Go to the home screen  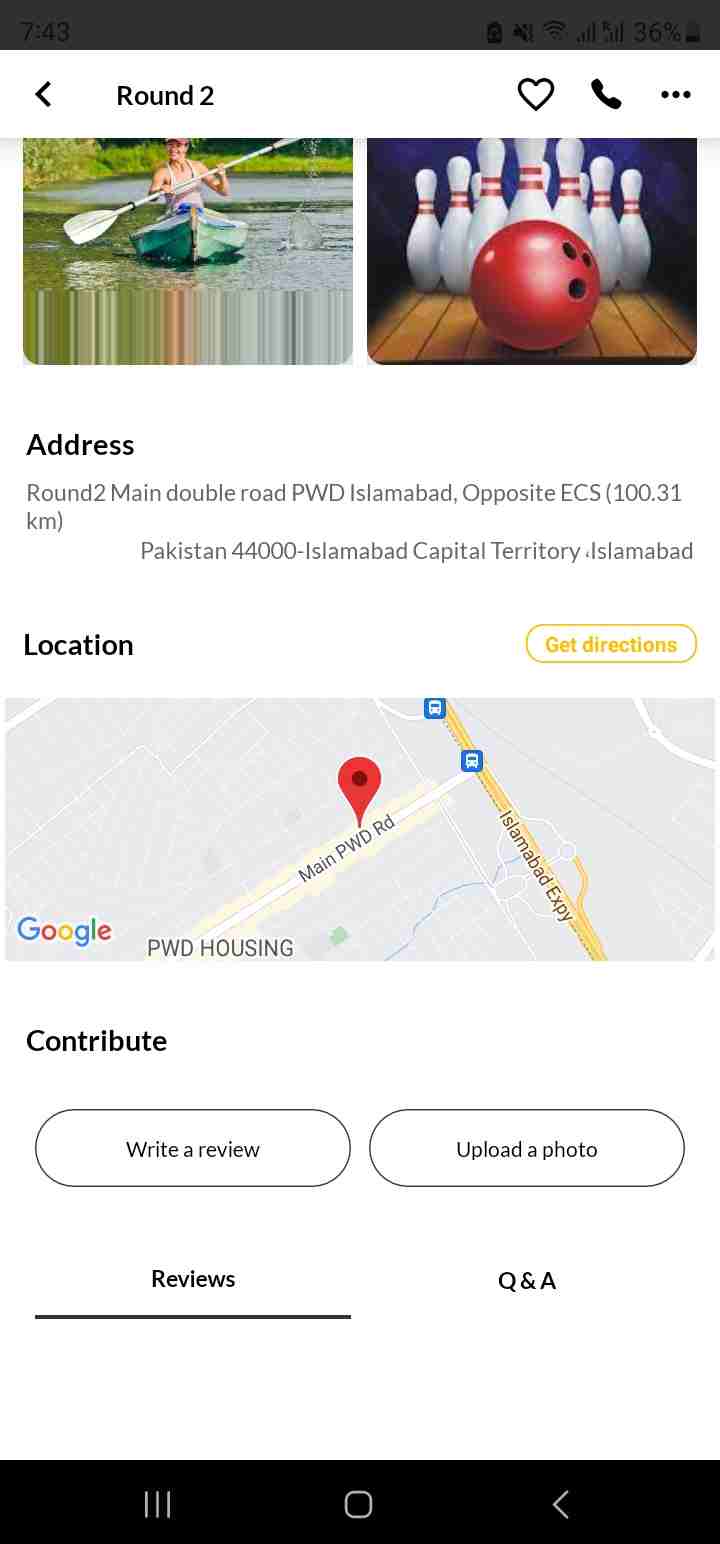(x=359, y=1504)
